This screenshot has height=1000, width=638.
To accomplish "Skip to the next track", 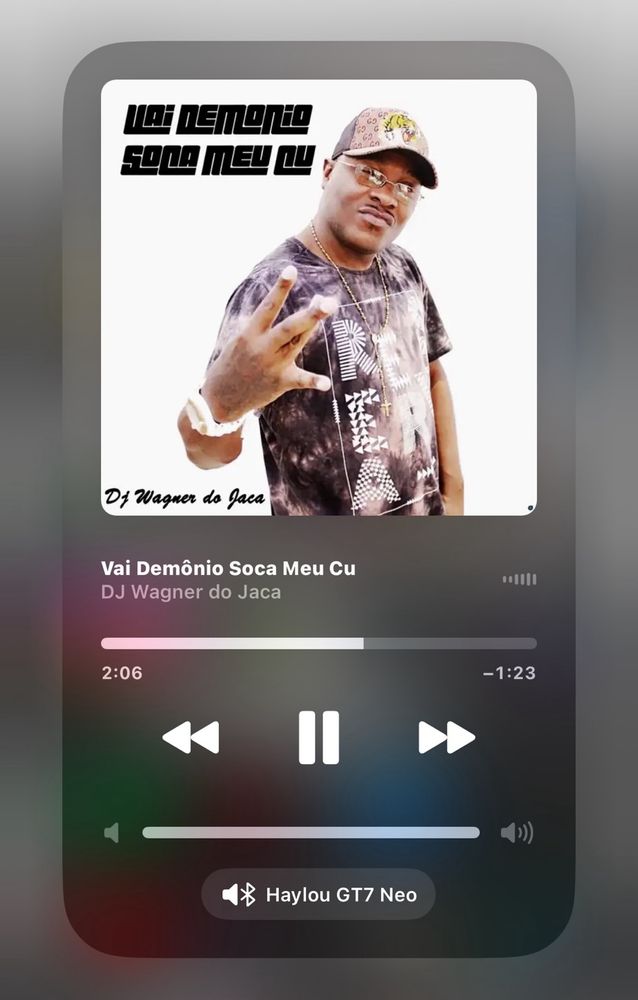I will click(447, 737).
